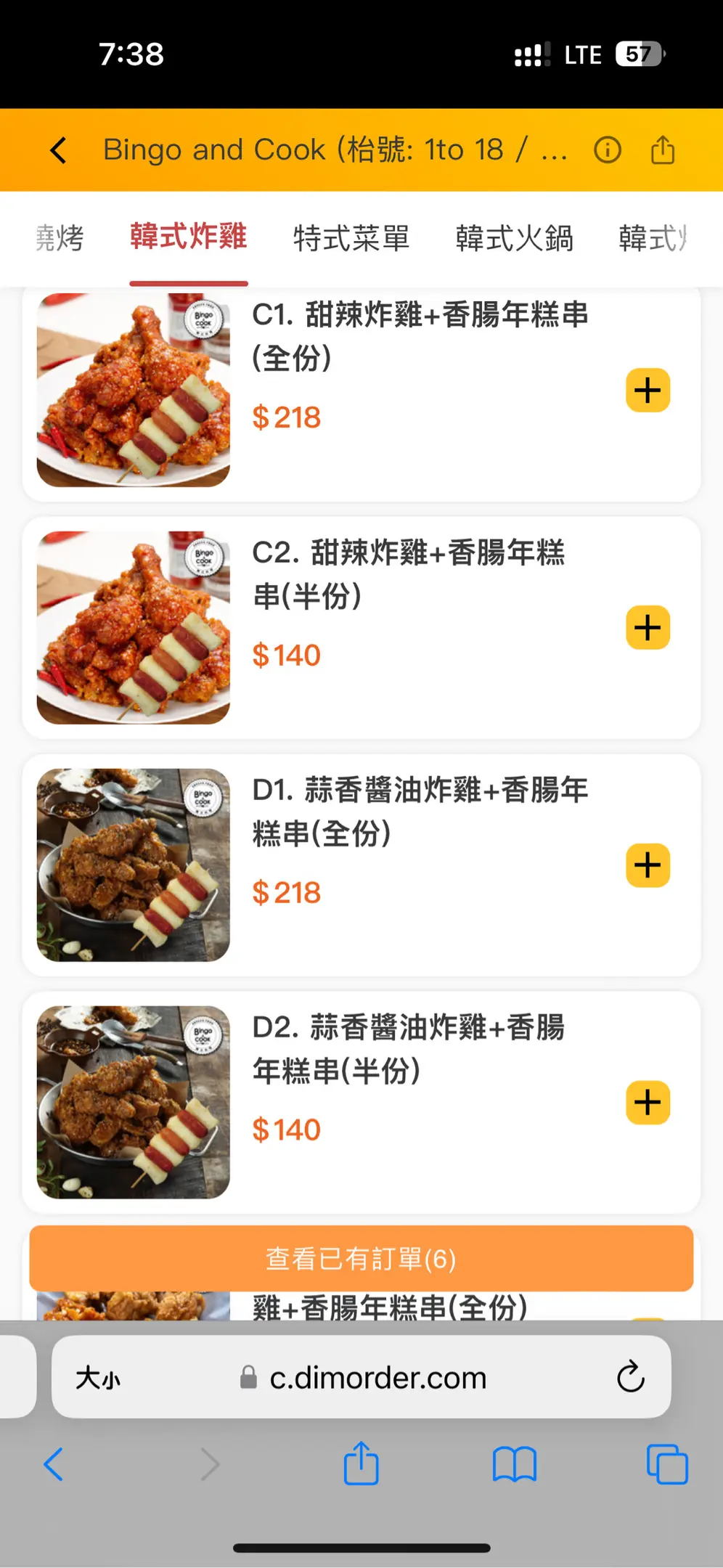View existing orders 查看已有訂單(6)
The height and width of the screenshot is (1568, 723).
click(361, 1259)
